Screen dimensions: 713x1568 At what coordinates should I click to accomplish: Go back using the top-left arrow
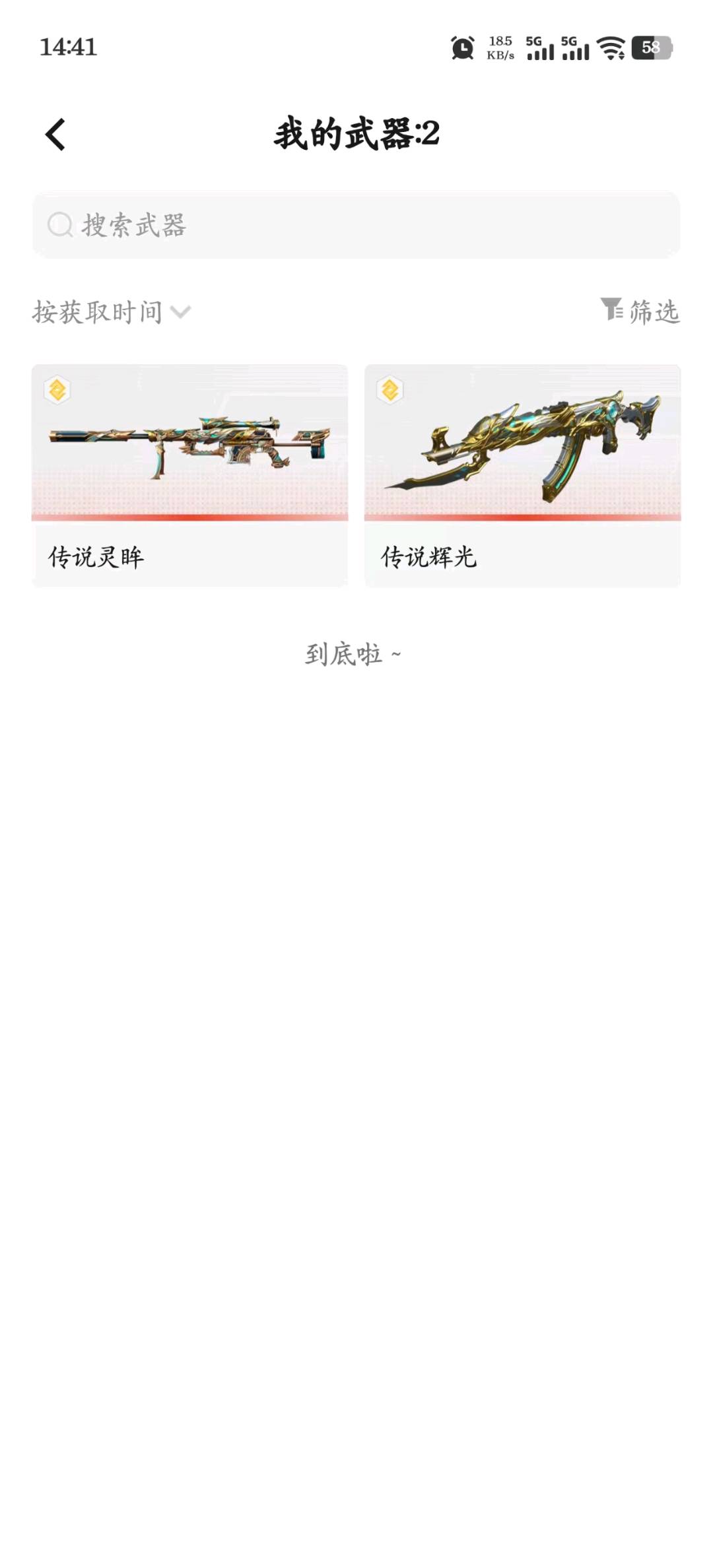(x=55, y=135)
